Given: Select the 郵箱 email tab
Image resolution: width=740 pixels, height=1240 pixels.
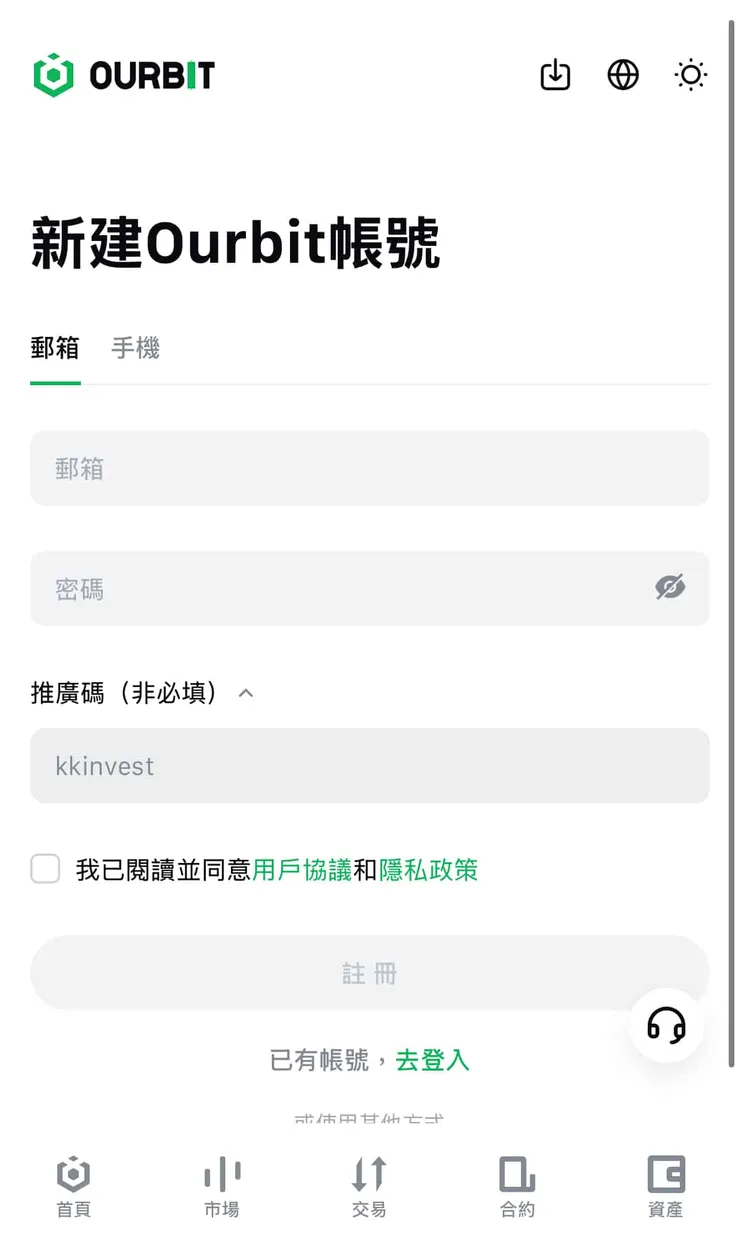Looking at the screenshot, I should click(54, 347).
